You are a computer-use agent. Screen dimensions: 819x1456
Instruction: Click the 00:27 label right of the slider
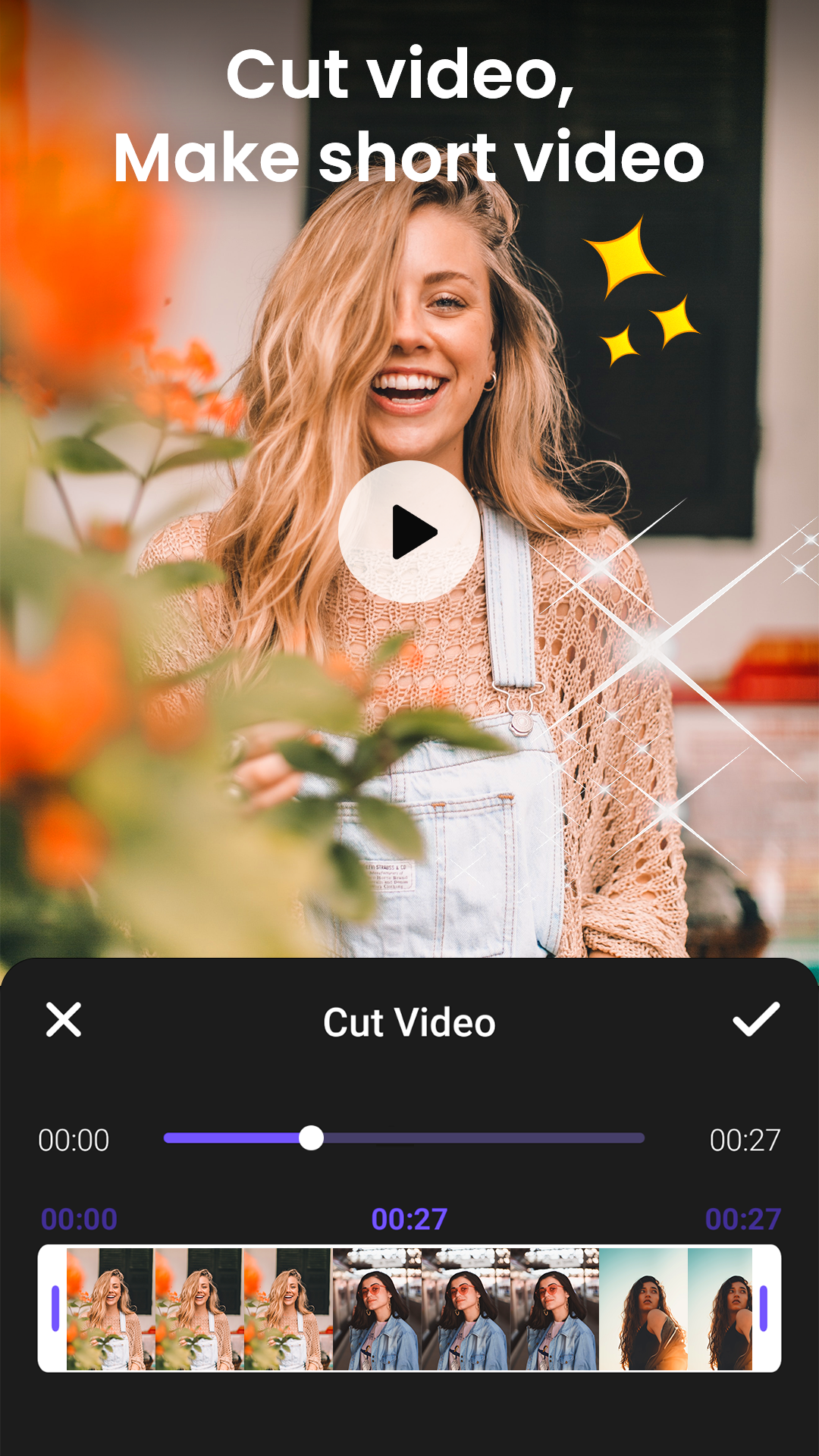pos(746,1138)
